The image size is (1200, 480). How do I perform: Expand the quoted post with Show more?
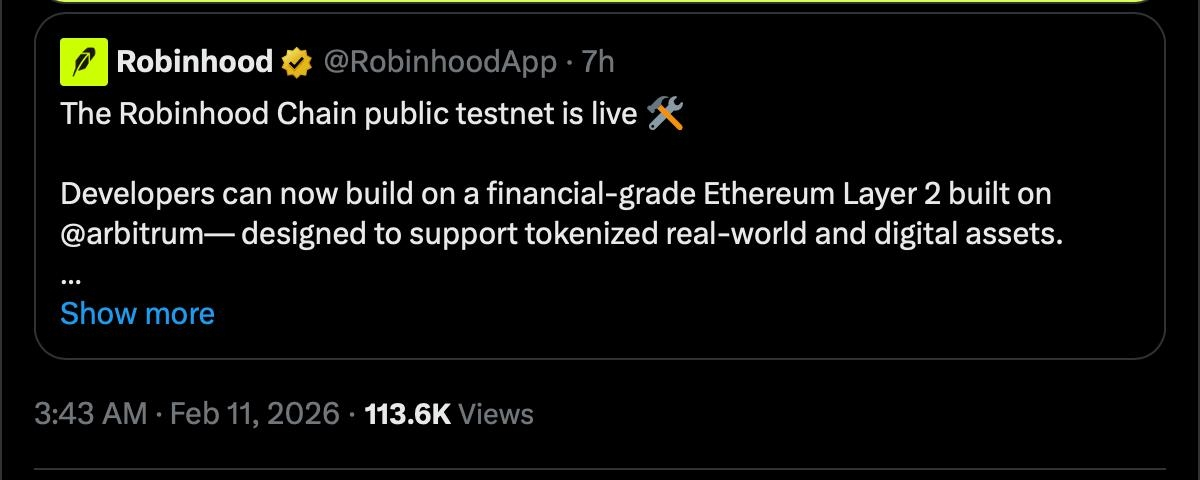(x=137, y=314)
